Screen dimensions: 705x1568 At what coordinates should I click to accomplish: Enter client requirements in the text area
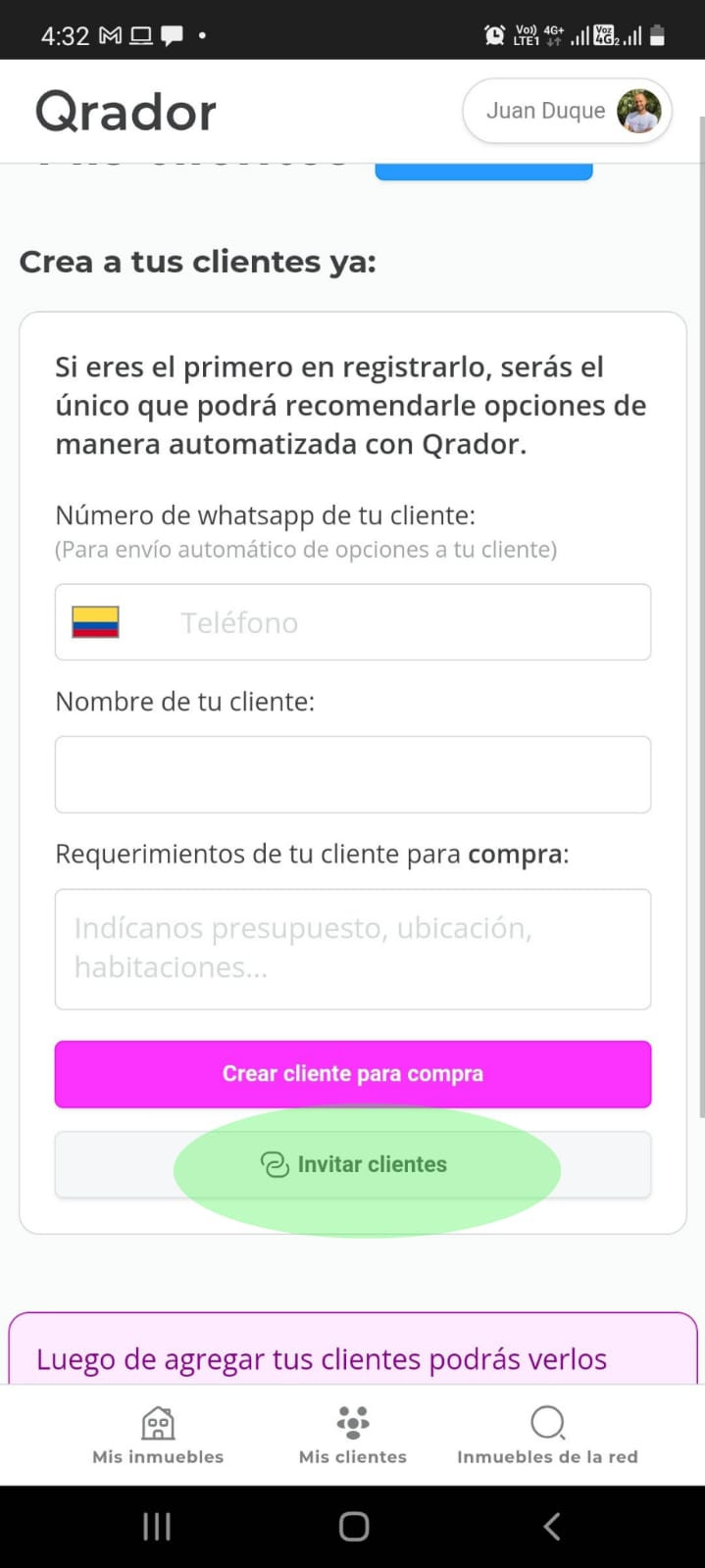coord(353,949)
